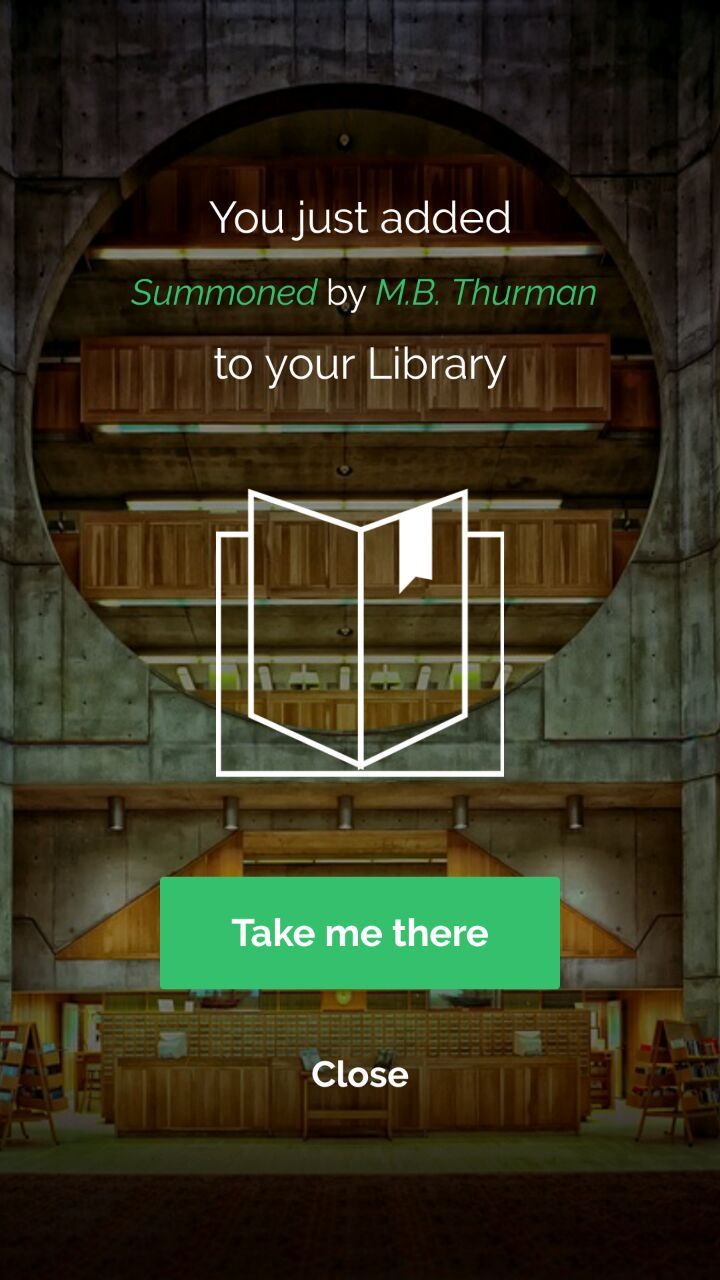Tap the Take me there button
The height and width of the screenshot is (1280, 720).
click(x=360, y=933)
